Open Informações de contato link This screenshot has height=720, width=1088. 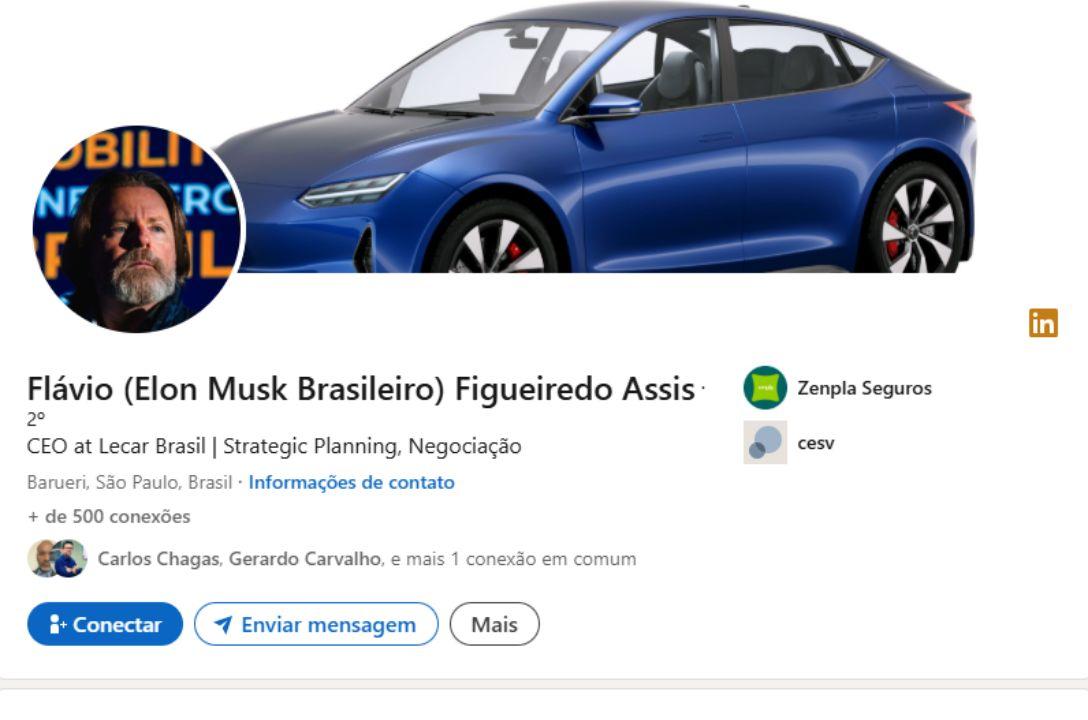(x=351, y=483)
